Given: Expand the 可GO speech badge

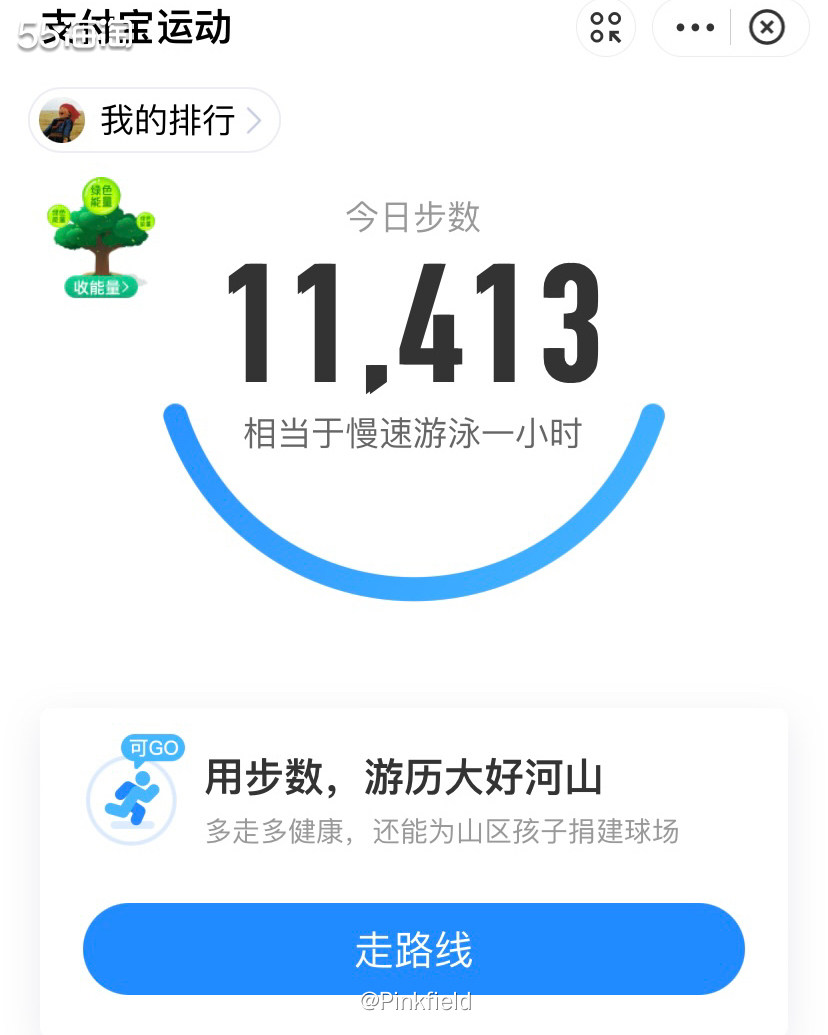Looking at the screenshot, I should pos(150,747).
